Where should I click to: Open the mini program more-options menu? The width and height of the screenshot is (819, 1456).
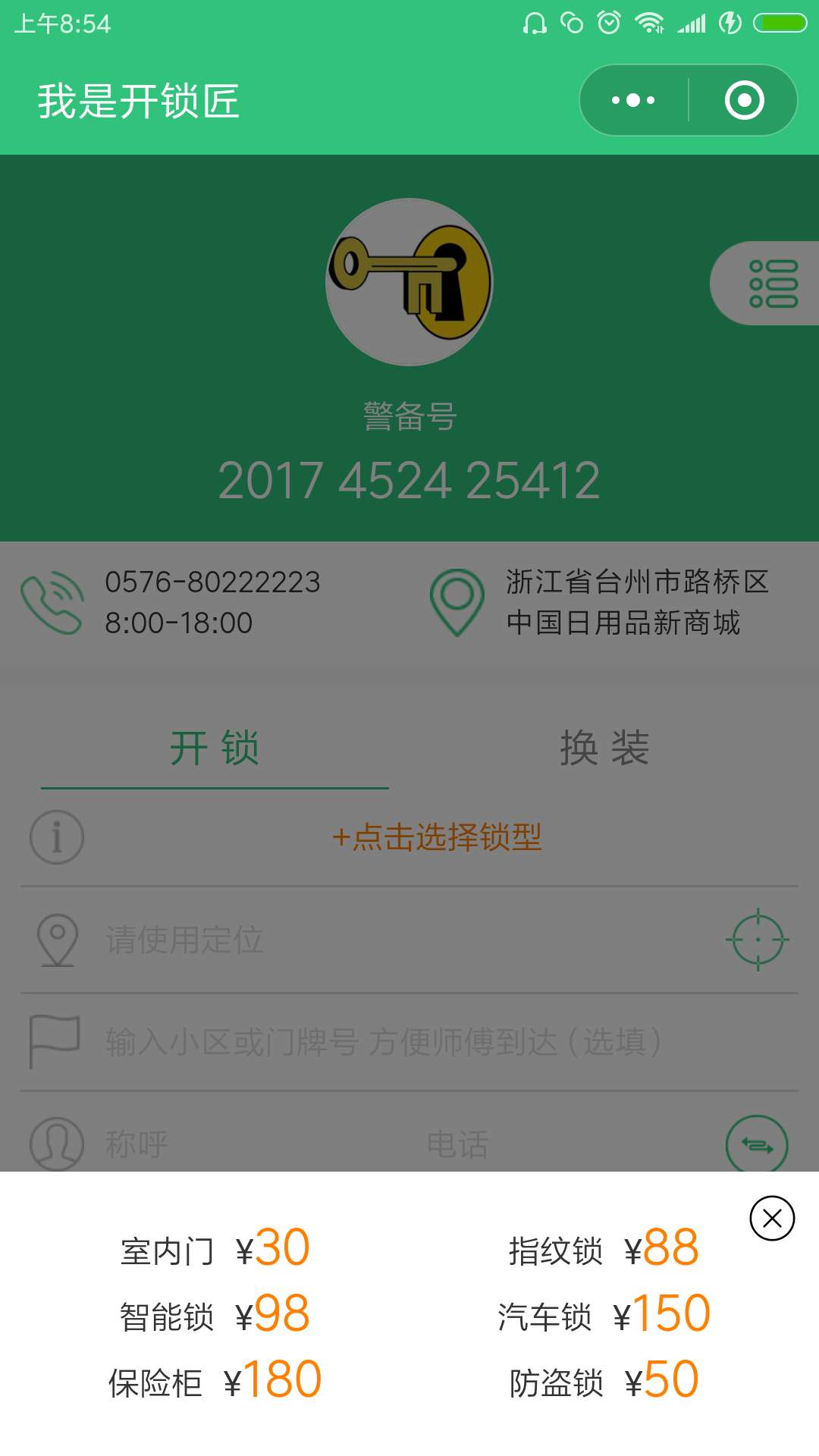click(633, 100)
